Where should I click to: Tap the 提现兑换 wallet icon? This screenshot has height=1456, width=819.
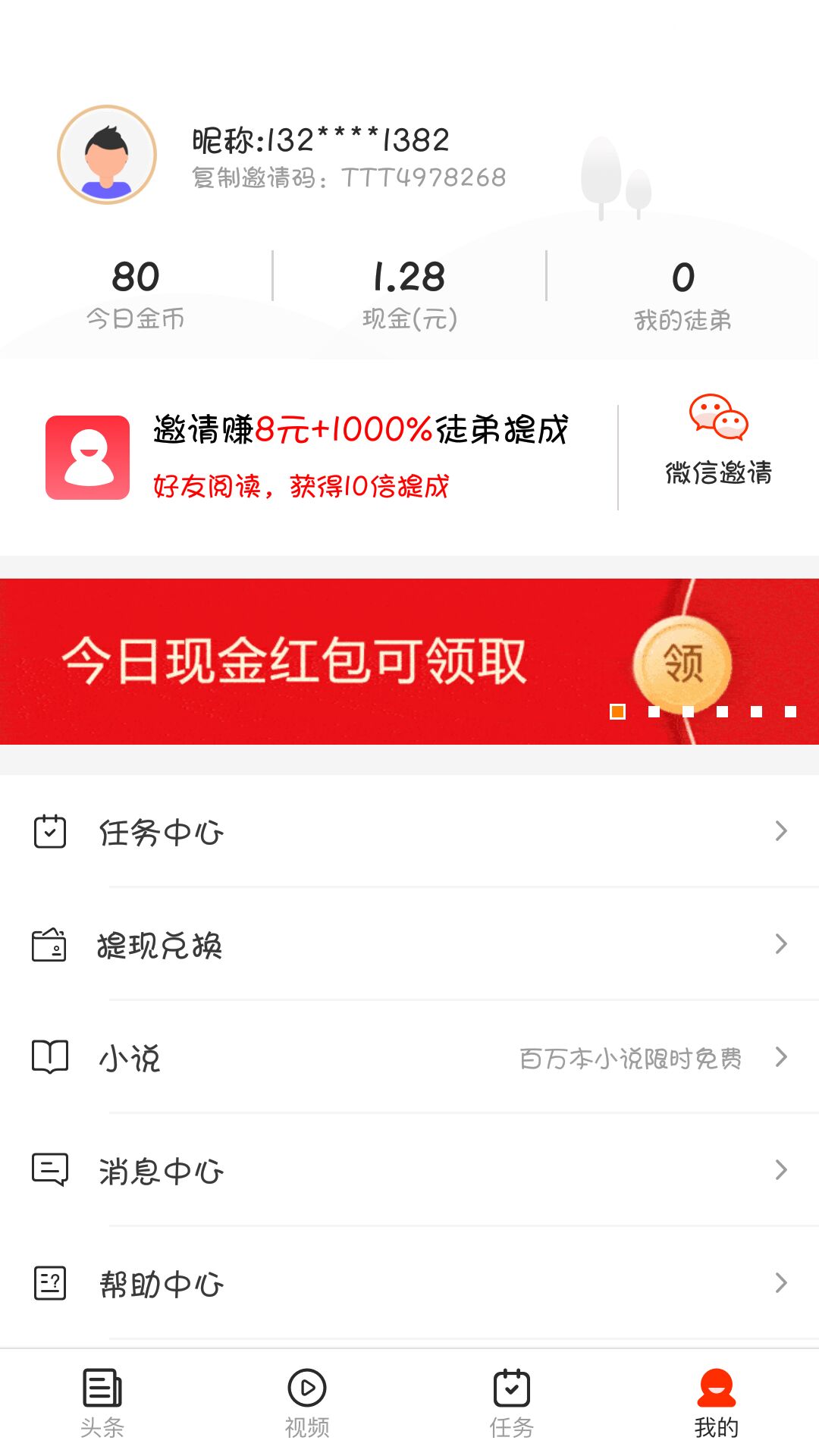tap(50, 944)
